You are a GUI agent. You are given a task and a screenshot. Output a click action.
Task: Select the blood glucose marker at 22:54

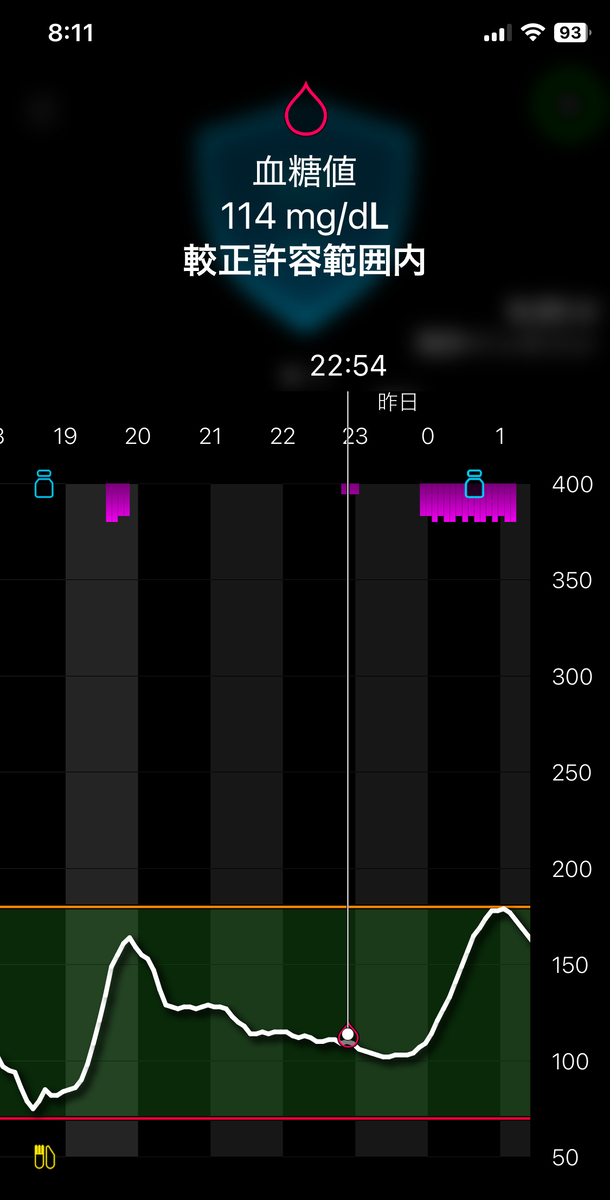coord(348,1035)
